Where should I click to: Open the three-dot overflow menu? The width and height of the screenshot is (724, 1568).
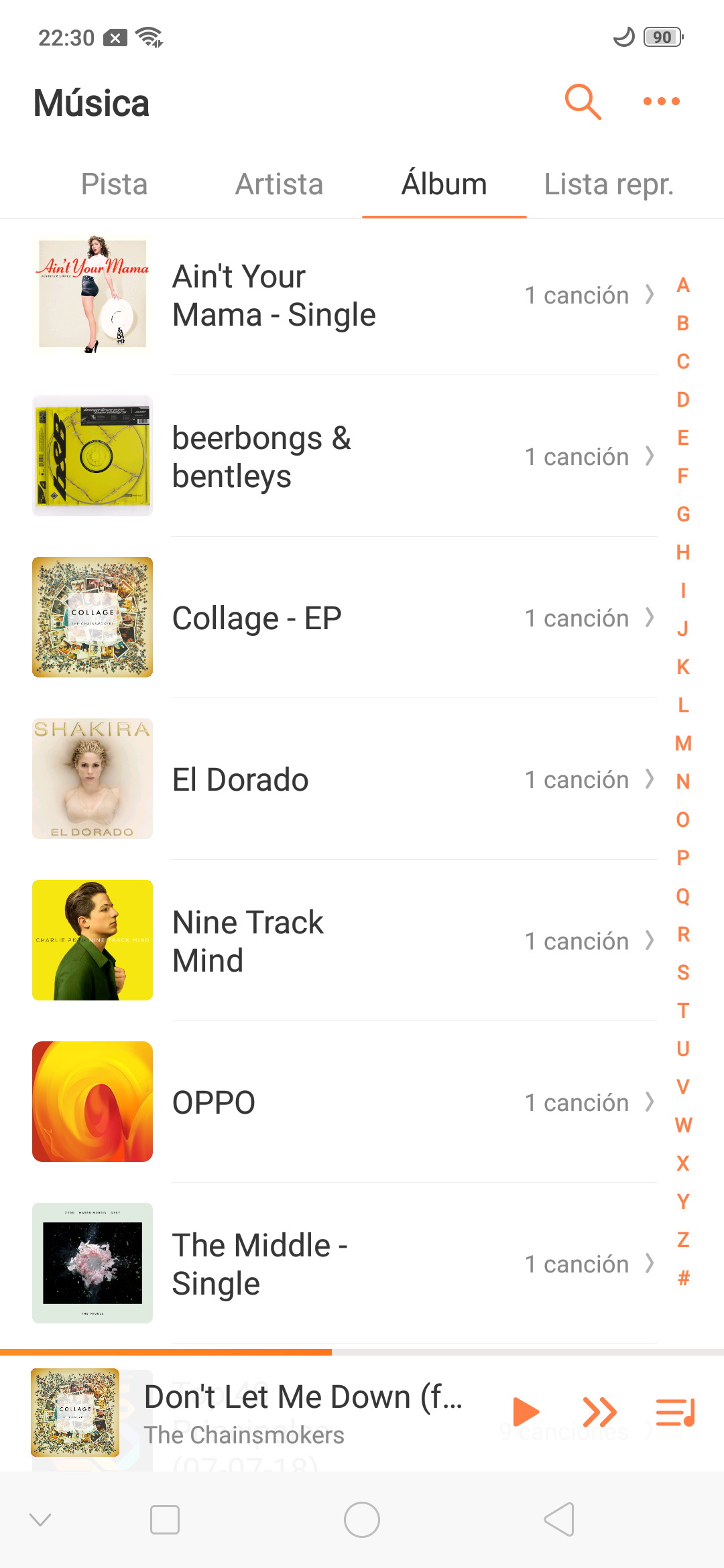point(661,101)
